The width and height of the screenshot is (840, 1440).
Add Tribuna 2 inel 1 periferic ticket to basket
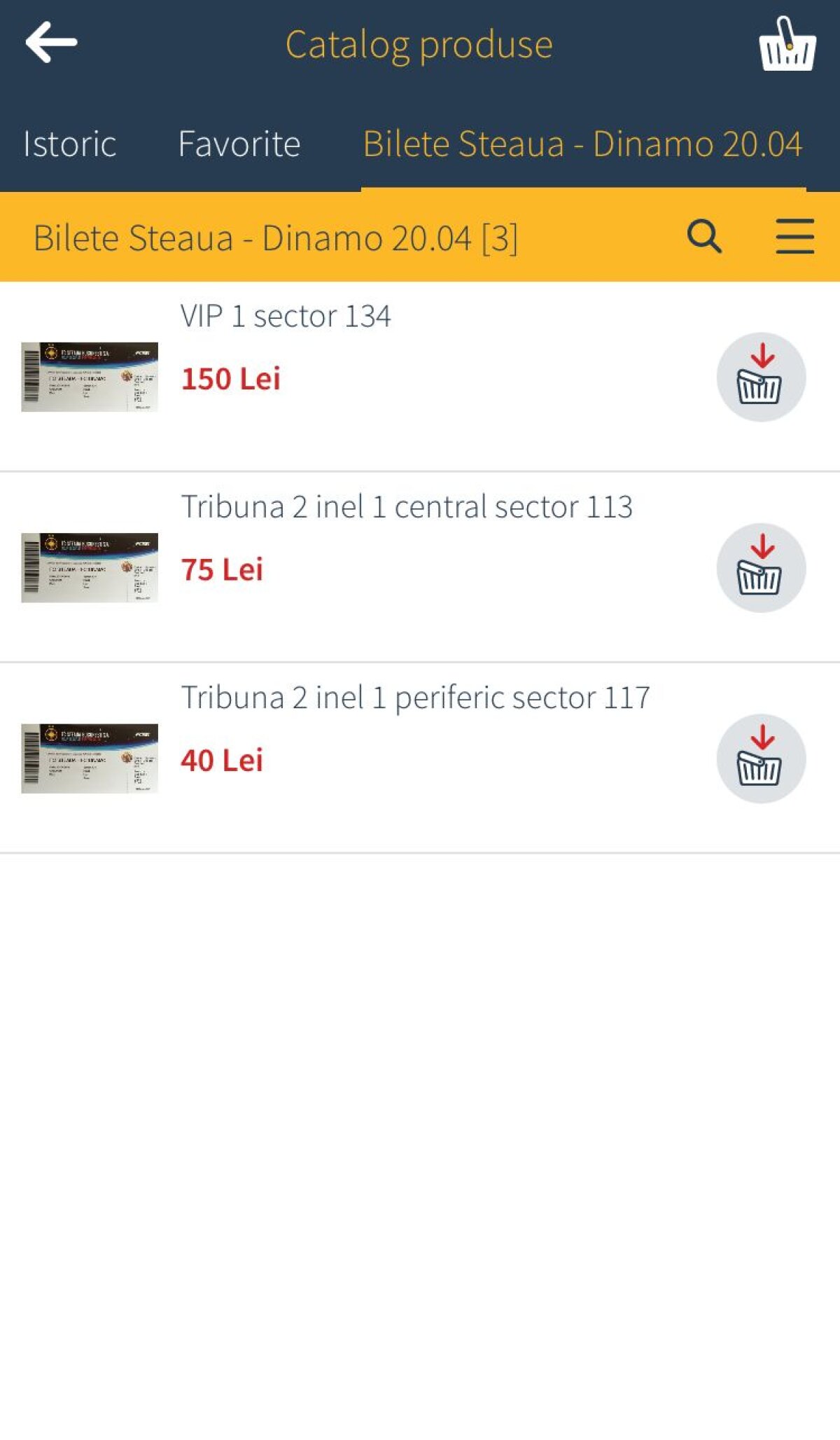click(762, 759)
